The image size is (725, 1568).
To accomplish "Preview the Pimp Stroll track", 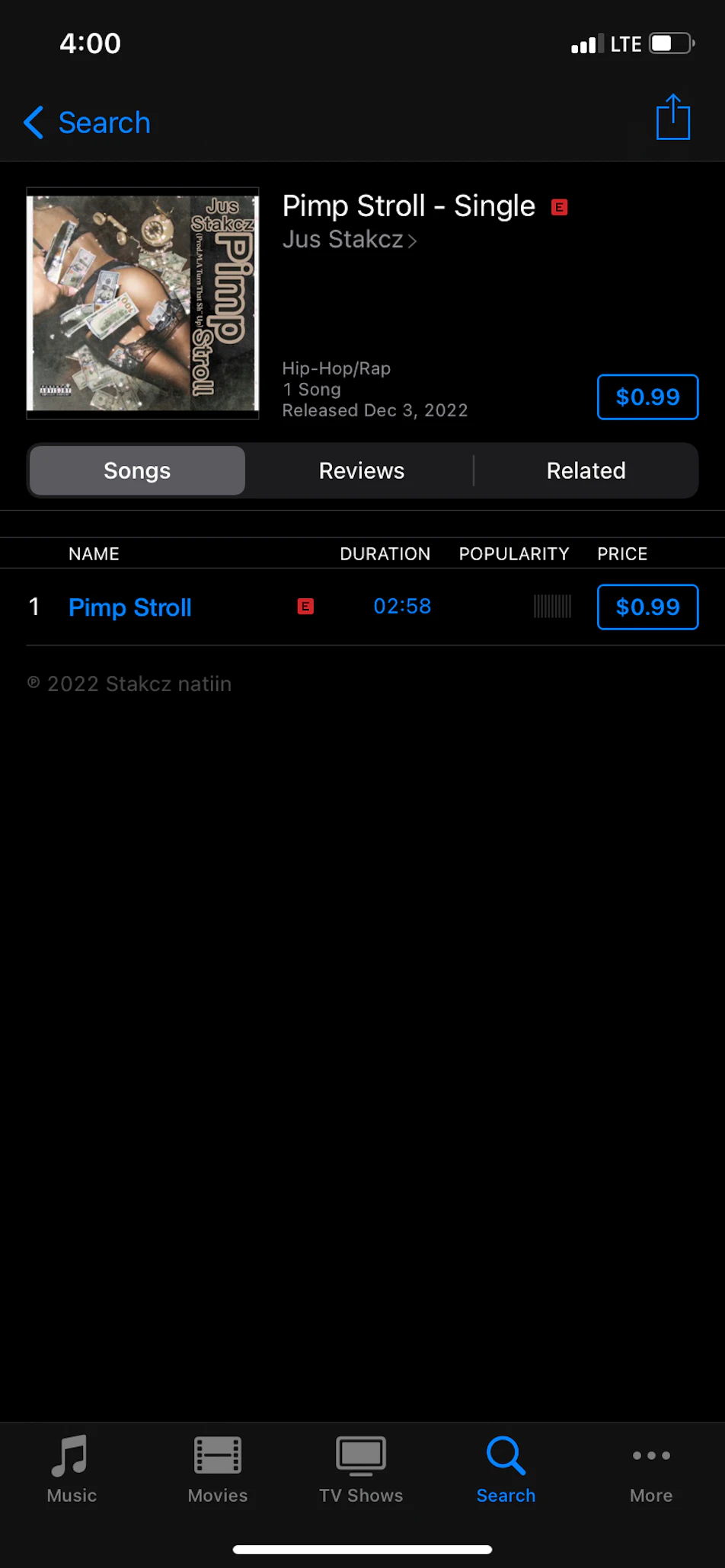I will click(130, 607).
